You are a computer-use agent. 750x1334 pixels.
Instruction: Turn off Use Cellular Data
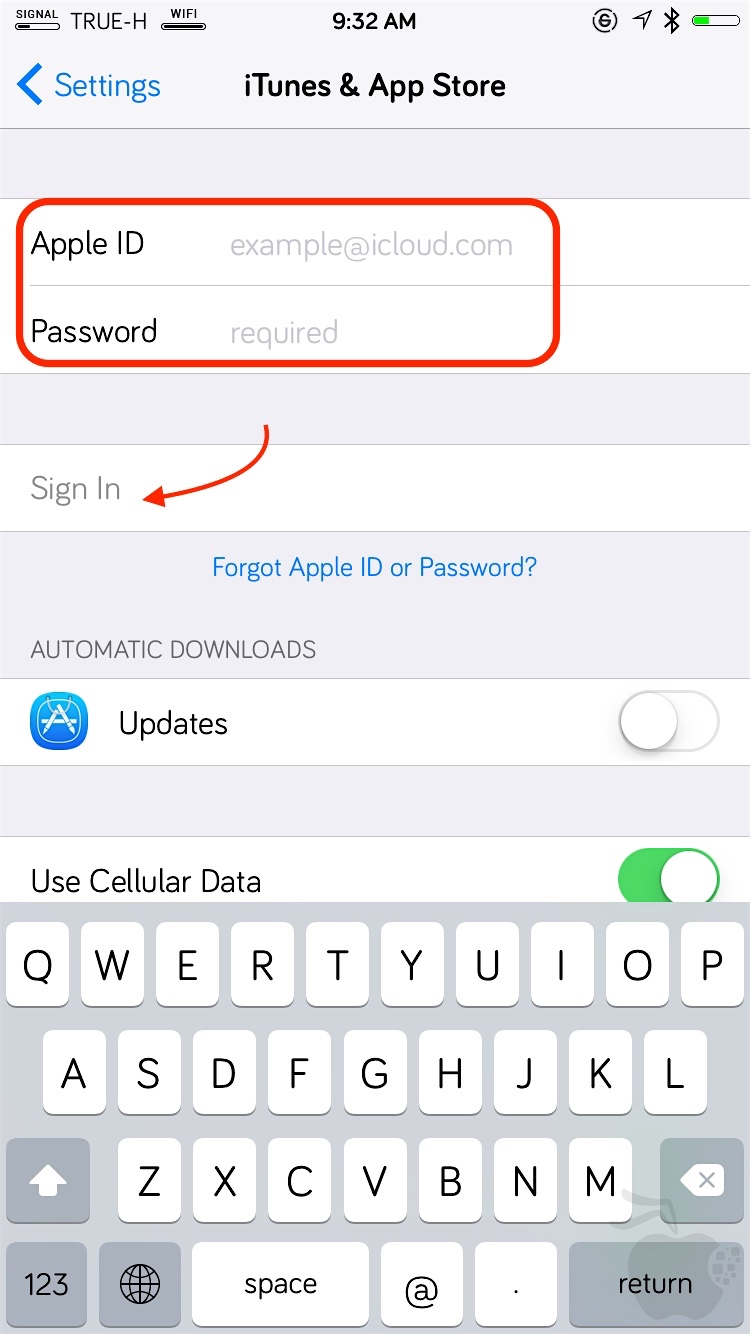[669, 879]
